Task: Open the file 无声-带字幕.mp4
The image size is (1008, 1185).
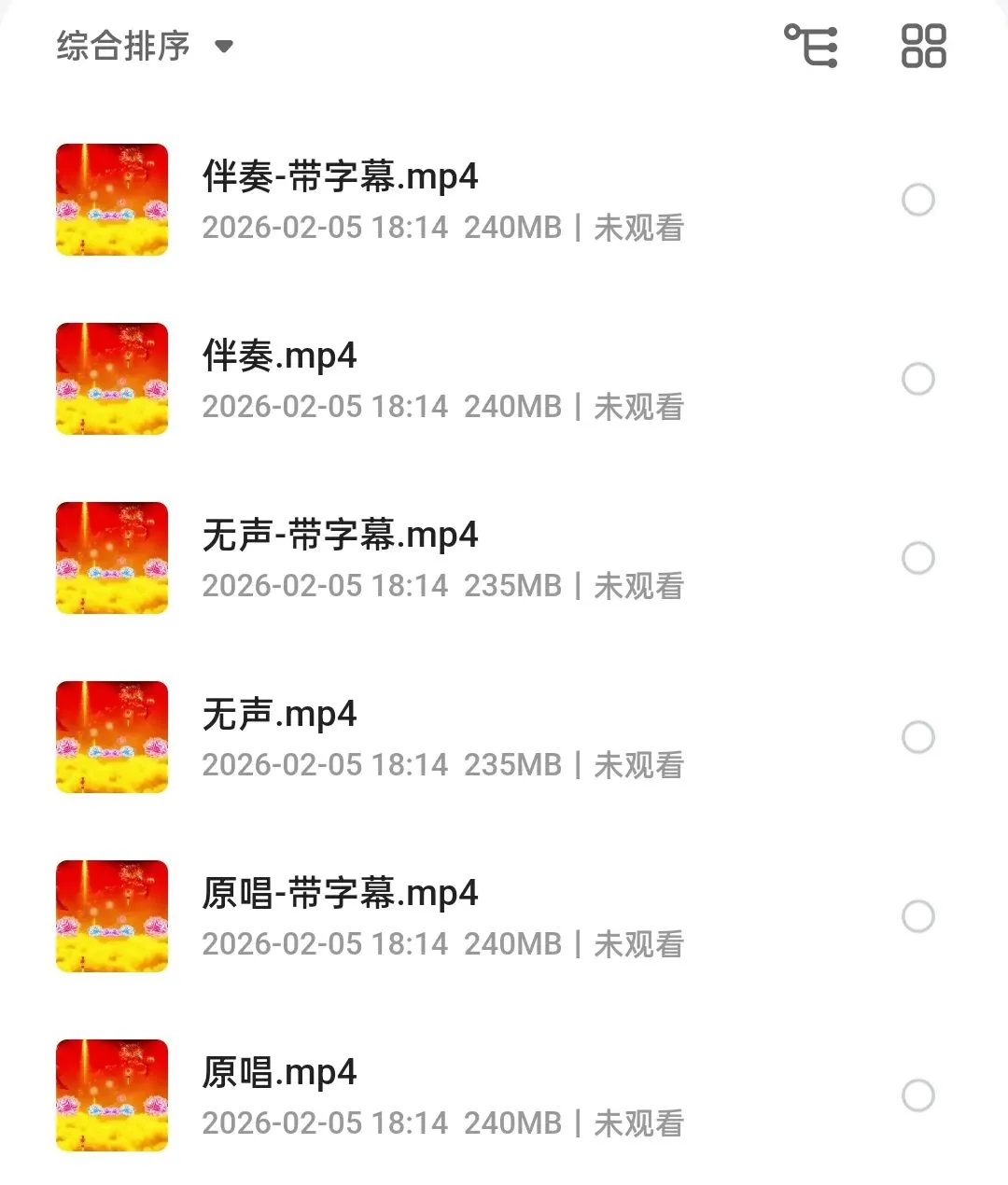Action: (340, 535)
